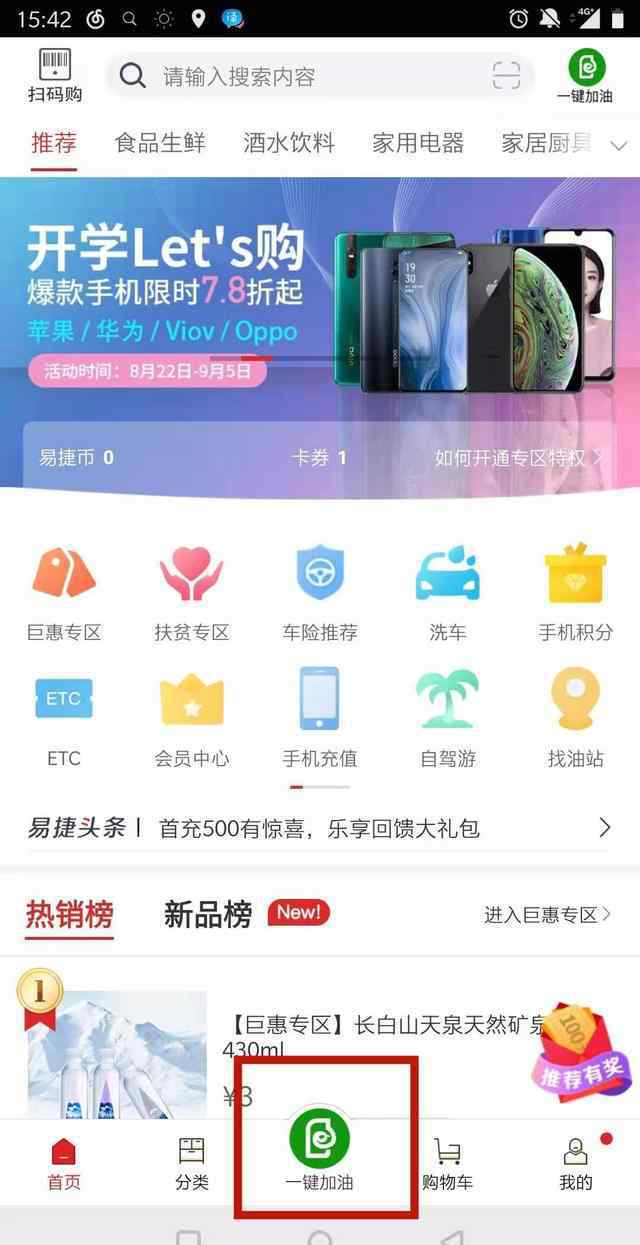Find a gas station via 找油站

575,717
